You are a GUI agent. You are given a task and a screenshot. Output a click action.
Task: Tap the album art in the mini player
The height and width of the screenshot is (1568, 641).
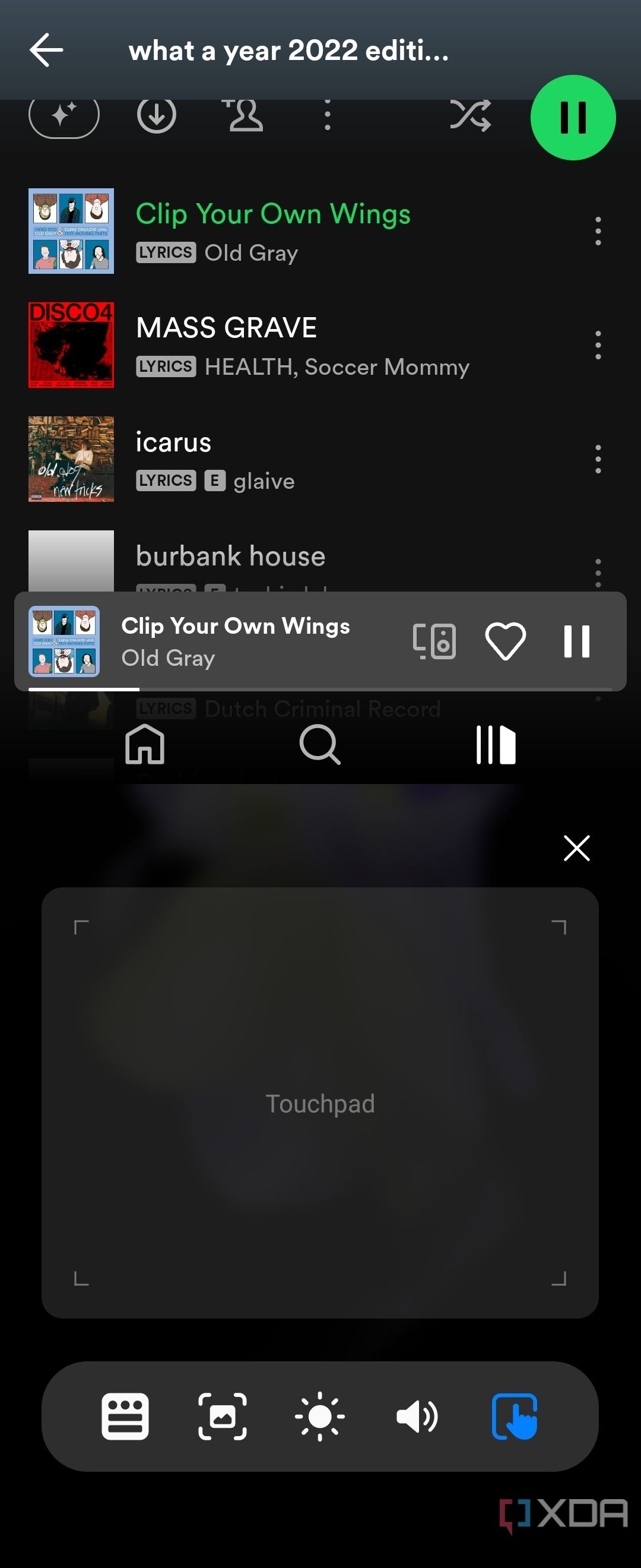[64, 640]
